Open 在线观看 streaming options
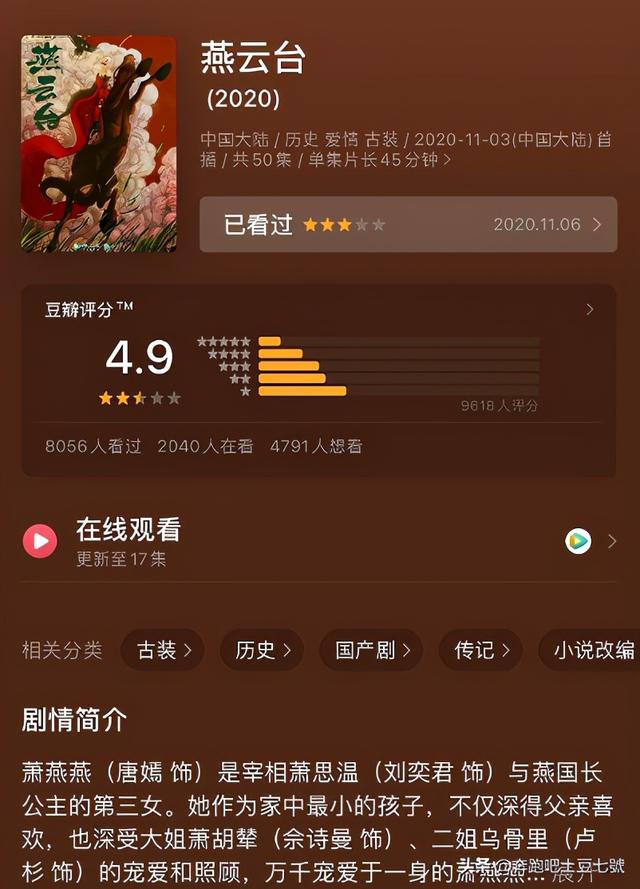This screenshot has width=640, height=889. coord(320,541)
